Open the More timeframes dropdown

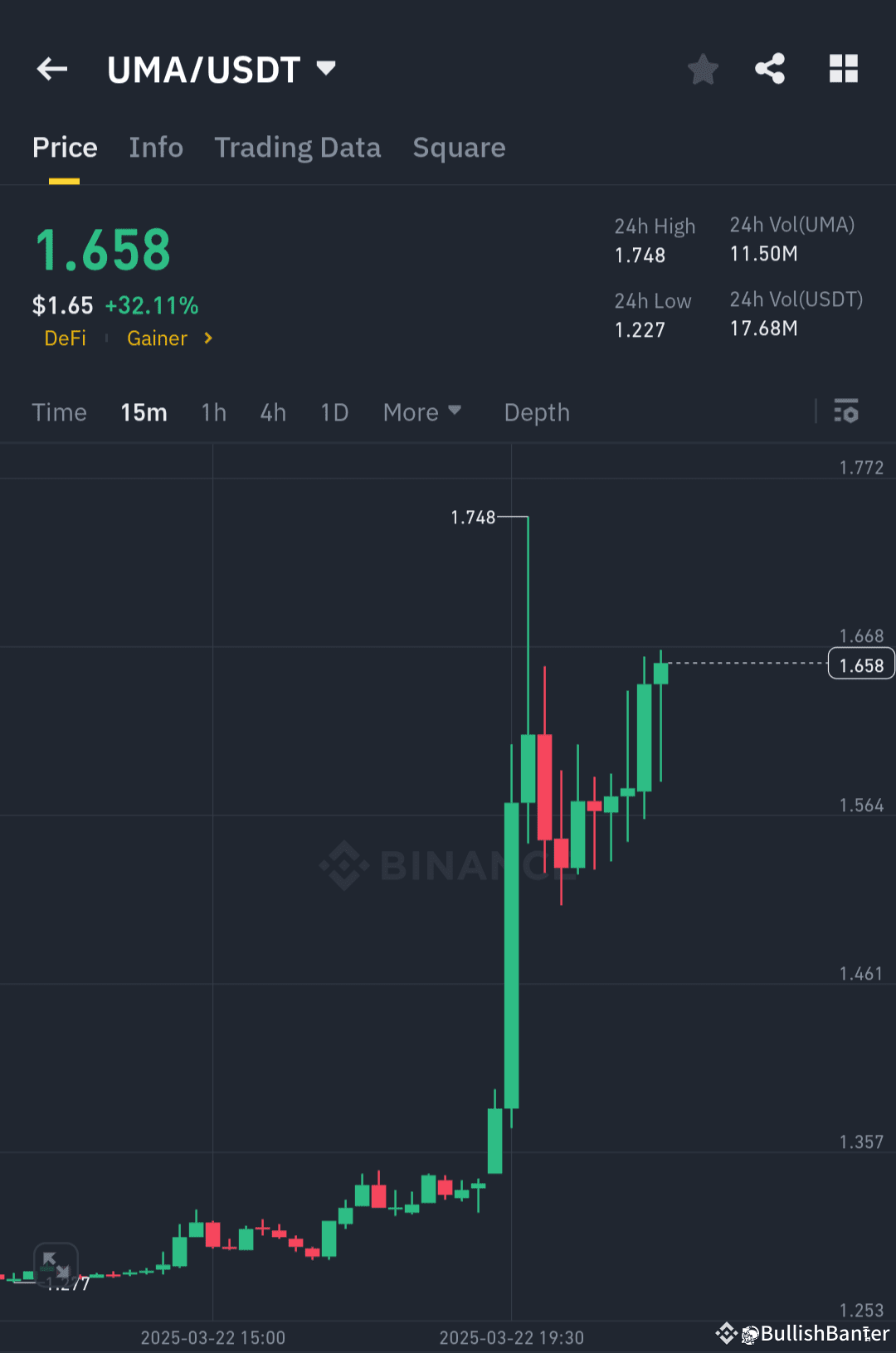(422, 412)
